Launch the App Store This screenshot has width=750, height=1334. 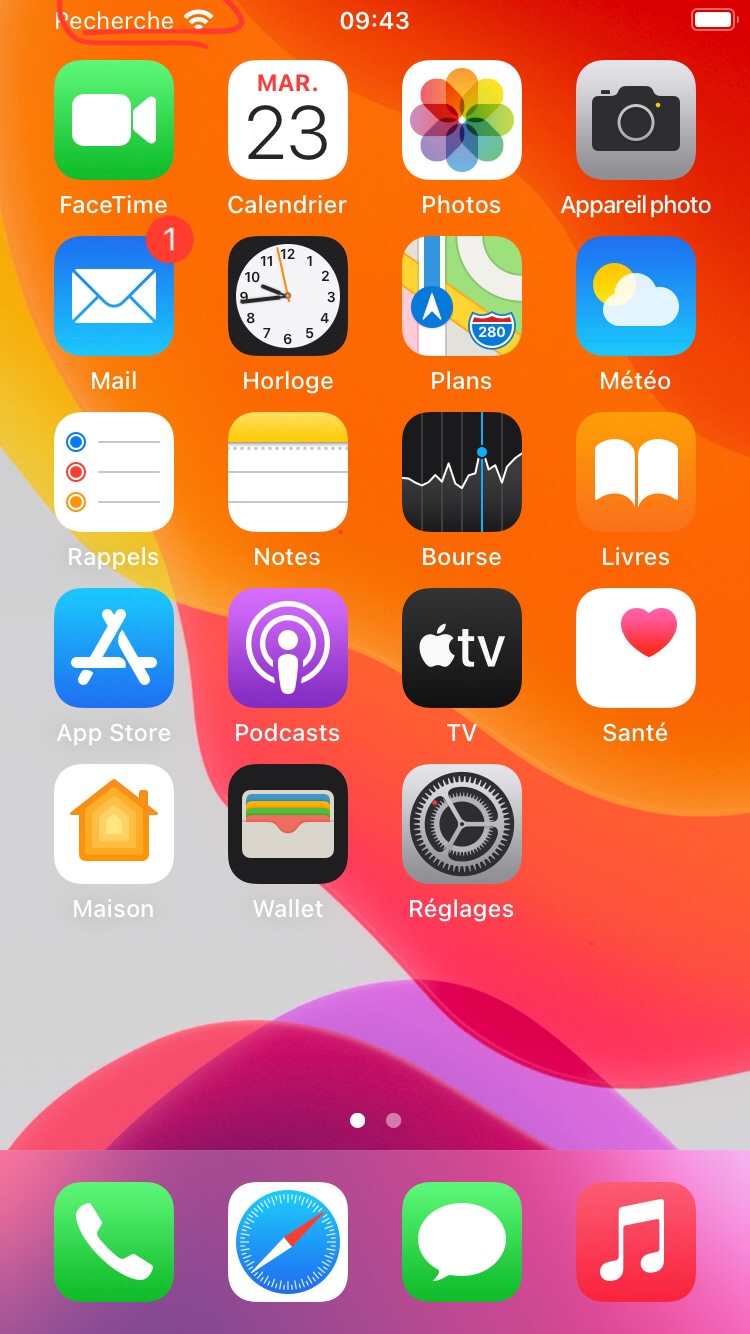(114, 648)
